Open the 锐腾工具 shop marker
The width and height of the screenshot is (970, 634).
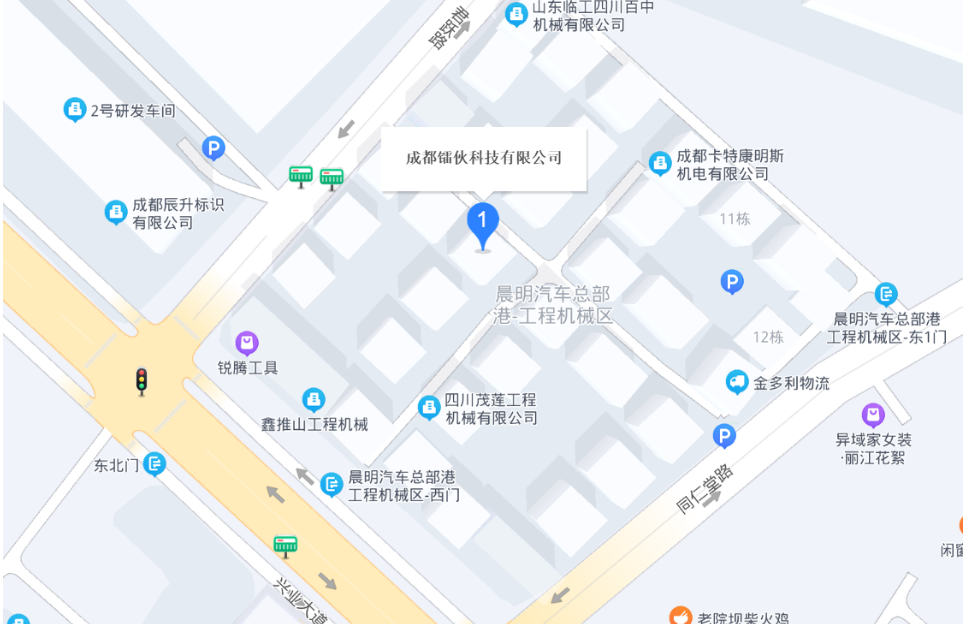[247, 343]
